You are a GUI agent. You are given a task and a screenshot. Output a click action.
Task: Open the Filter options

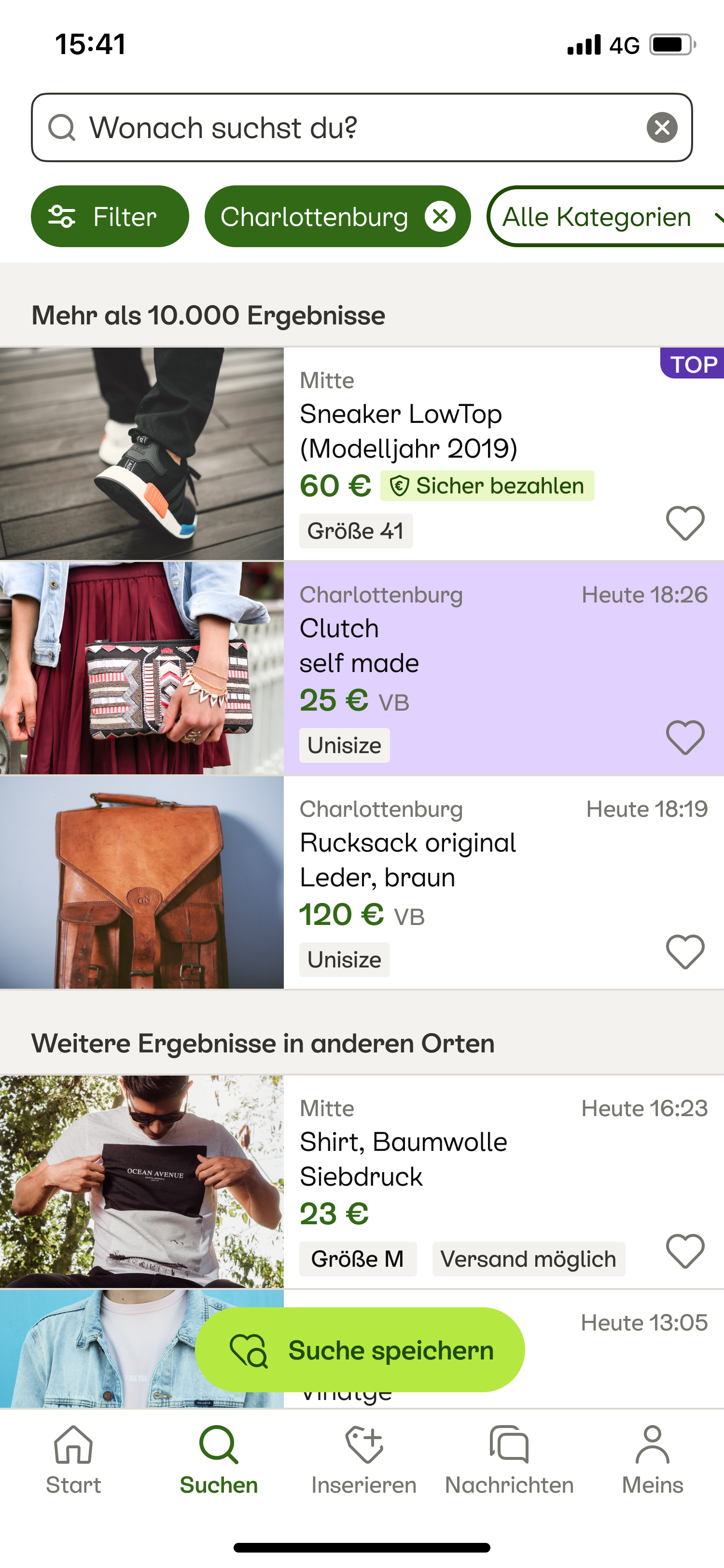click(x=110, y=216)
